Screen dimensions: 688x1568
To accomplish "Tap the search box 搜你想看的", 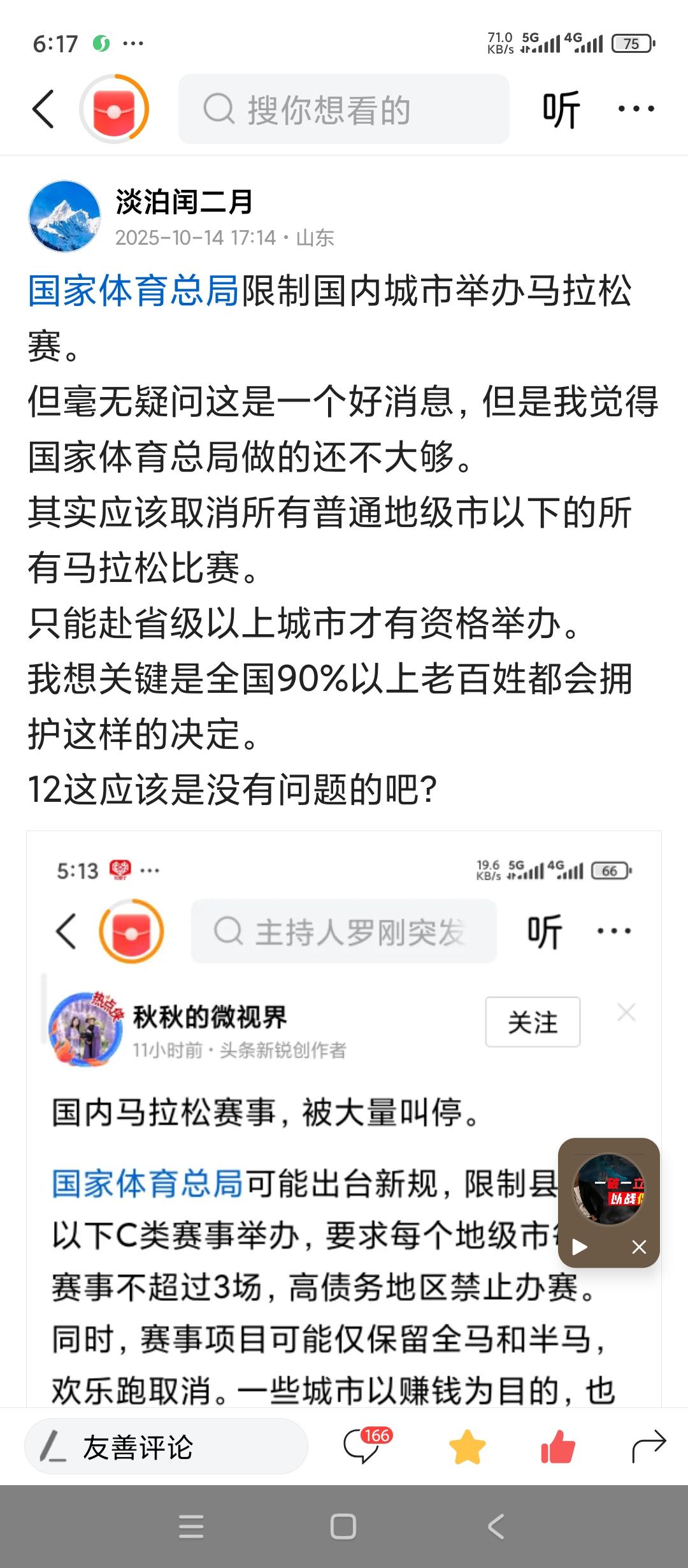I will click(x=344, y=109).
